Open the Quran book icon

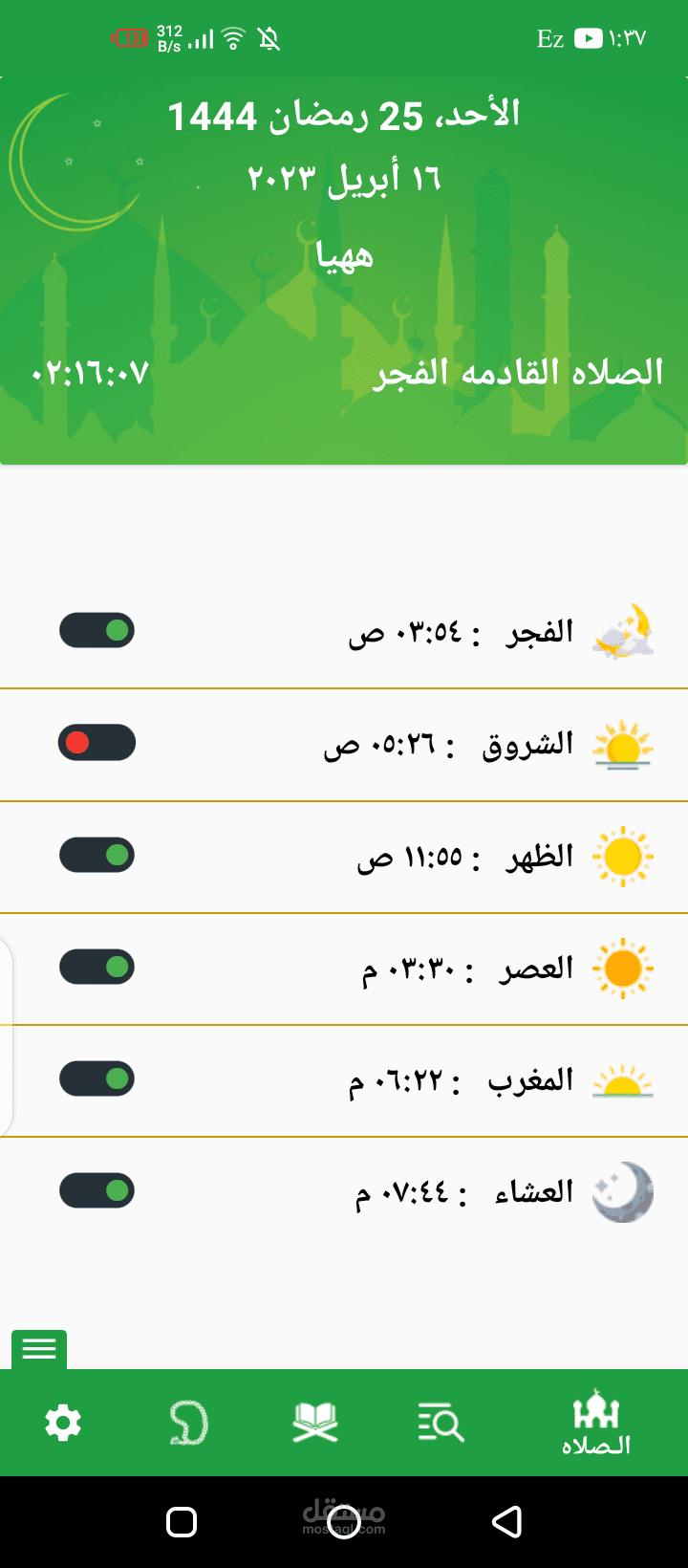point(315,1423)
